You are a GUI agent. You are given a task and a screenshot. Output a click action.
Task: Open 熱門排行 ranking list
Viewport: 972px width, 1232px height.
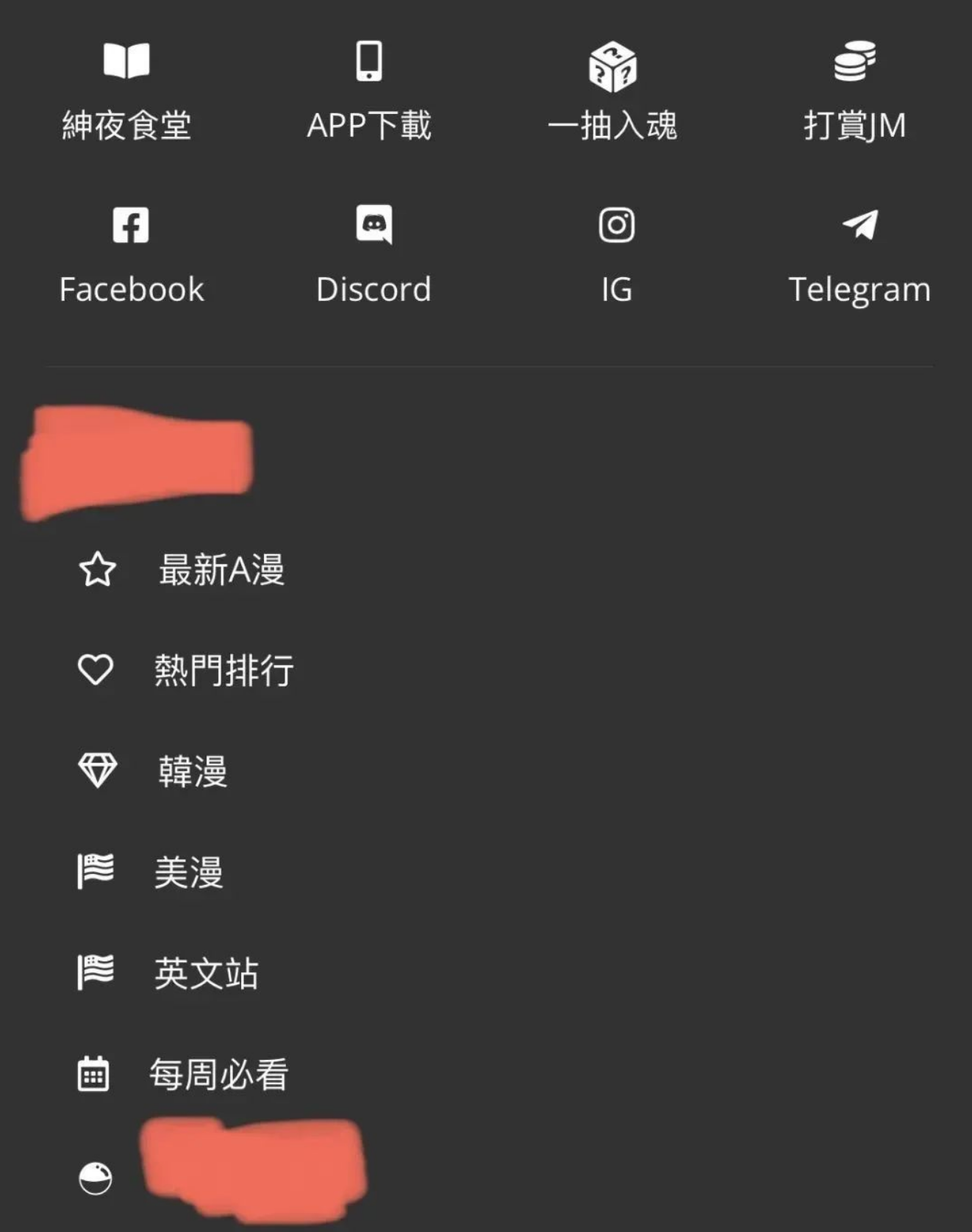[224, 670]
